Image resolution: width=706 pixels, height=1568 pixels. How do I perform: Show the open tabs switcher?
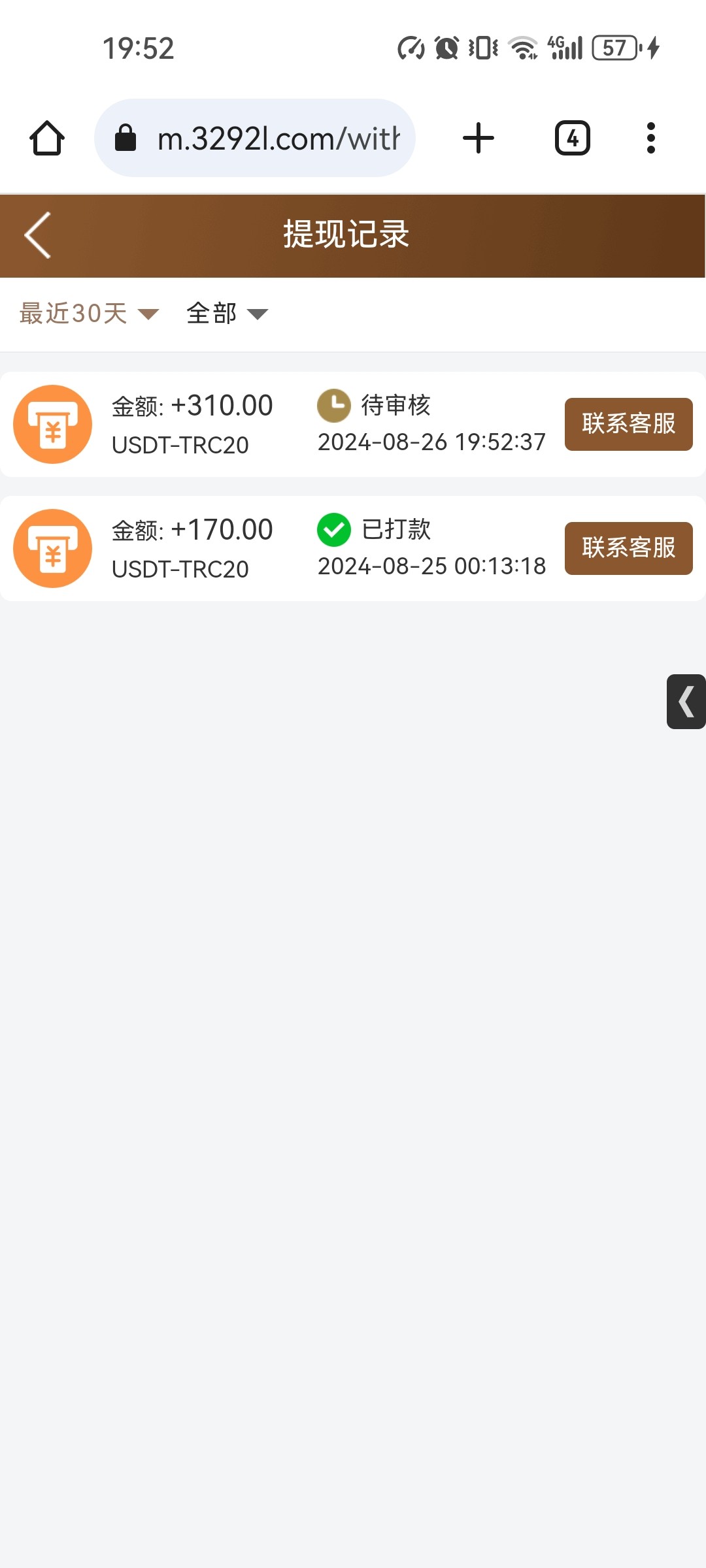click(572, 138)
